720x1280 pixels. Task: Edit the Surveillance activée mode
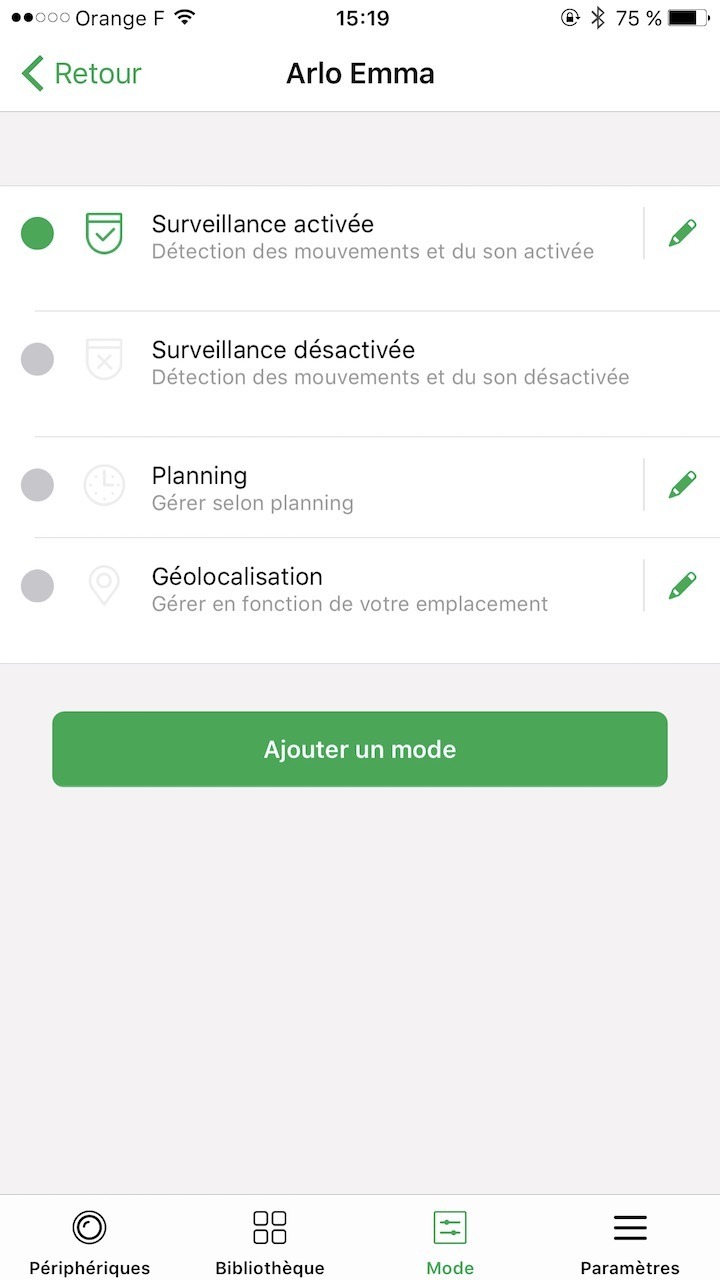682,234
